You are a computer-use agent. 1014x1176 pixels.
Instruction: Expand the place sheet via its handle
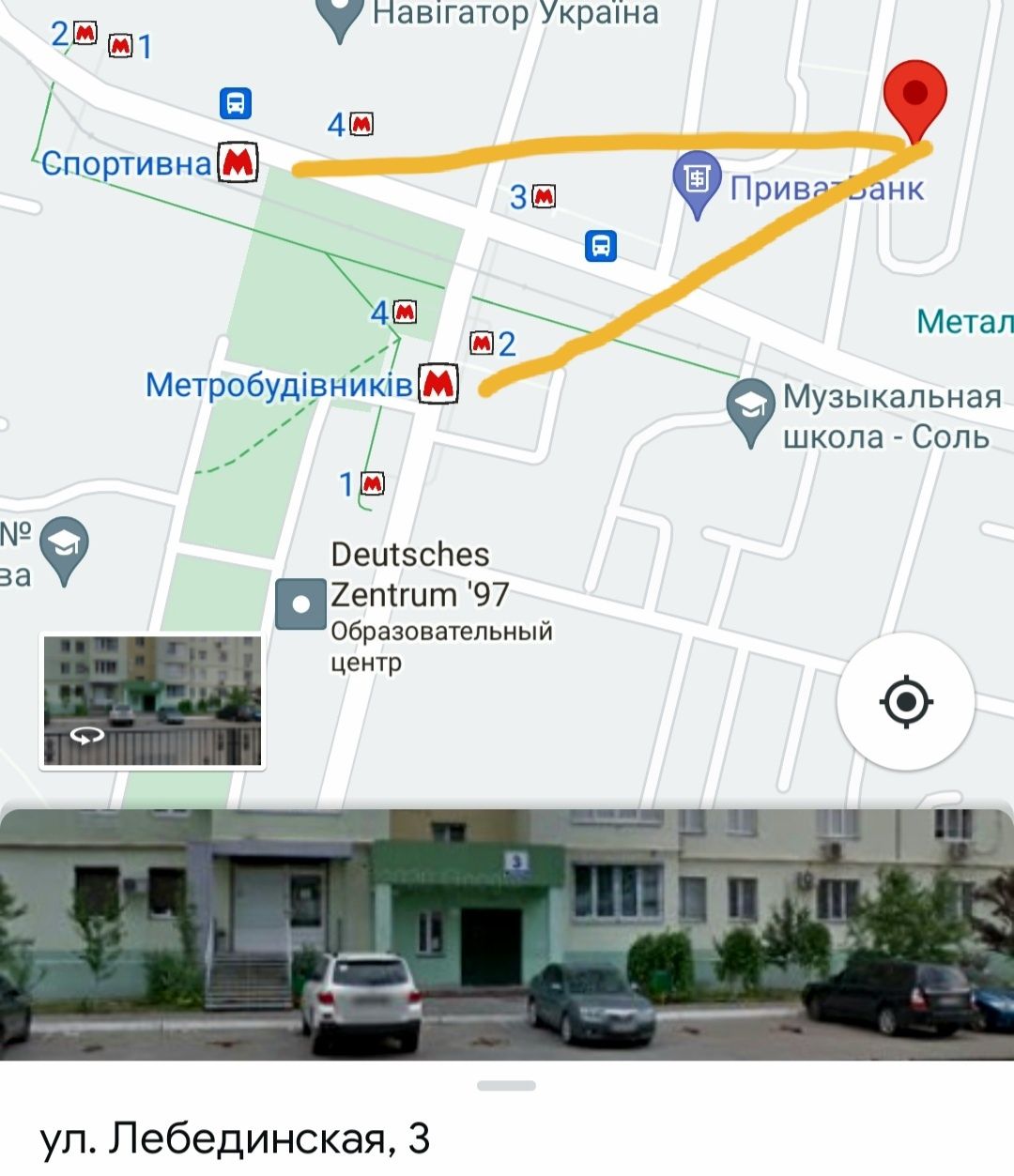pyautogui.click(x=506, y=1086)
